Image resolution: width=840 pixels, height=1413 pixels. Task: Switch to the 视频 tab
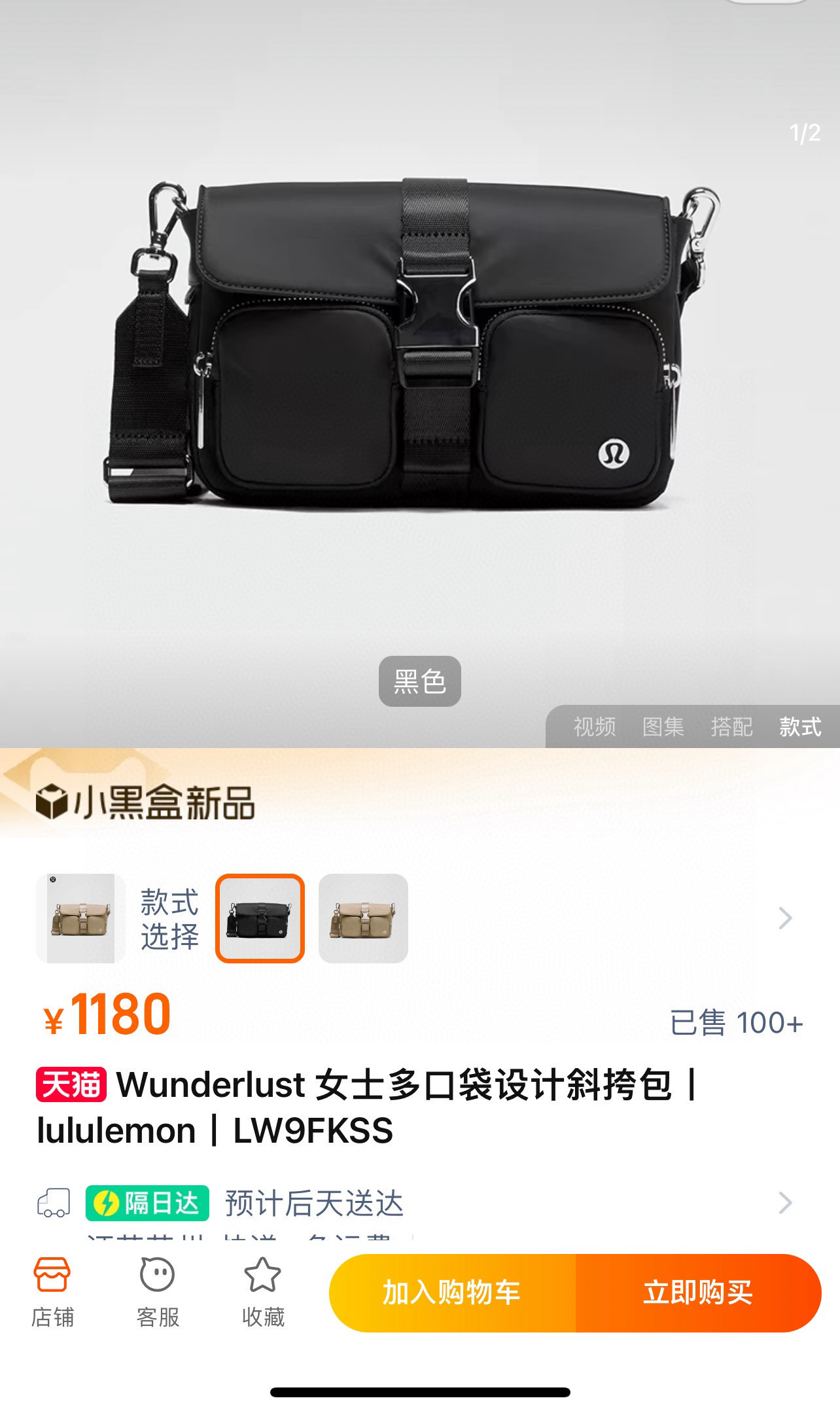[x=594, y=726]
